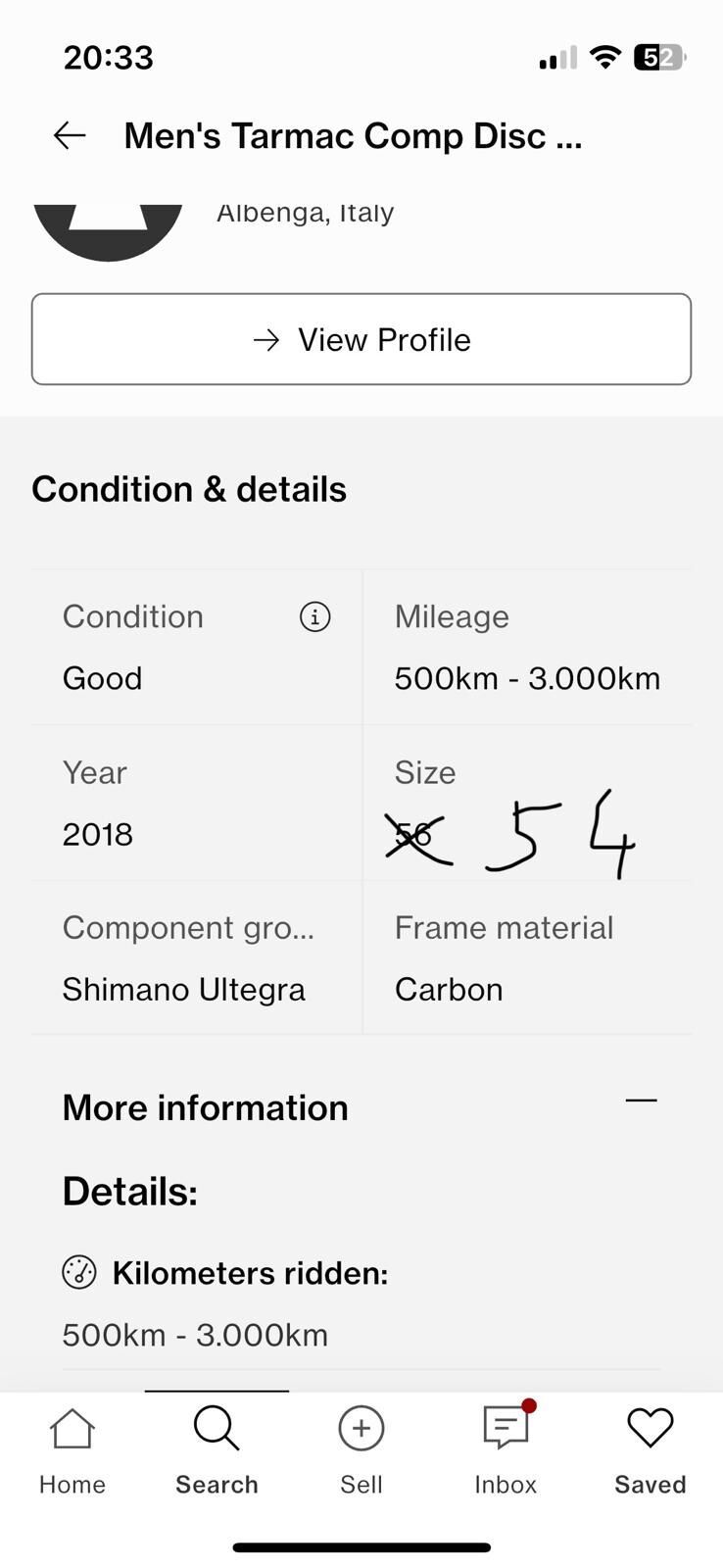
Task: Collapse the More information section
Action: [x=641, y=1101]
